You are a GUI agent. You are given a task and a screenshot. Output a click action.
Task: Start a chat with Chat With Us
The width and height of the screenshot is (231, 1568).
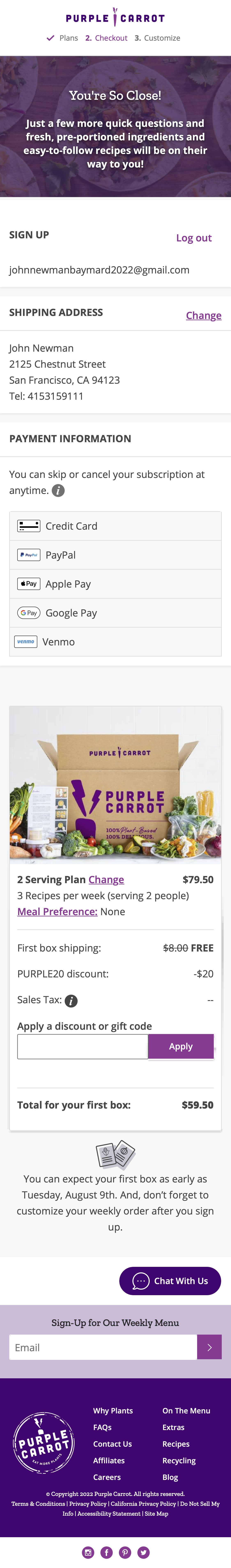pos(170,1281)
